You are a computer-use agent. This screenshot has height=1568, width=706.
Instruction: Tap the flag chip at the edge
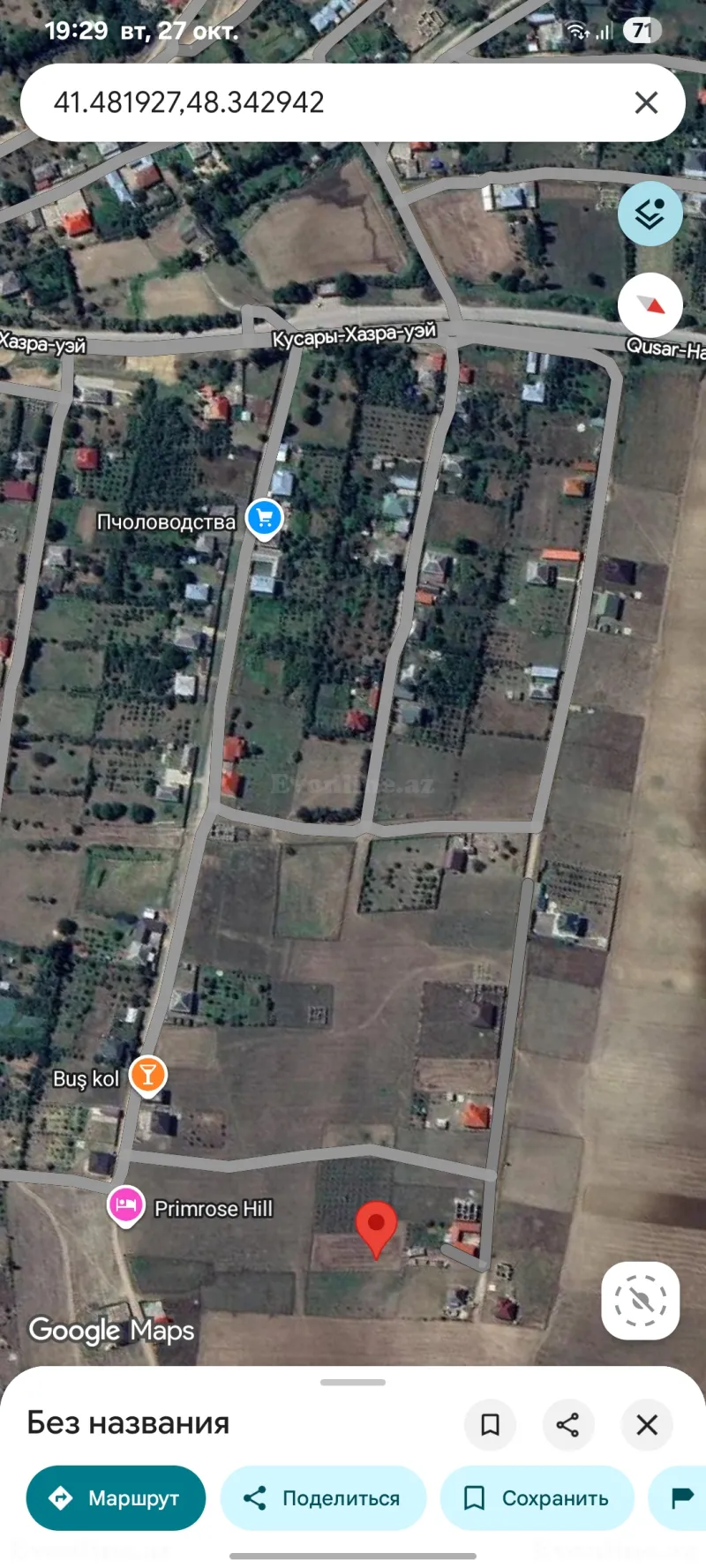tap(678, 1497)
